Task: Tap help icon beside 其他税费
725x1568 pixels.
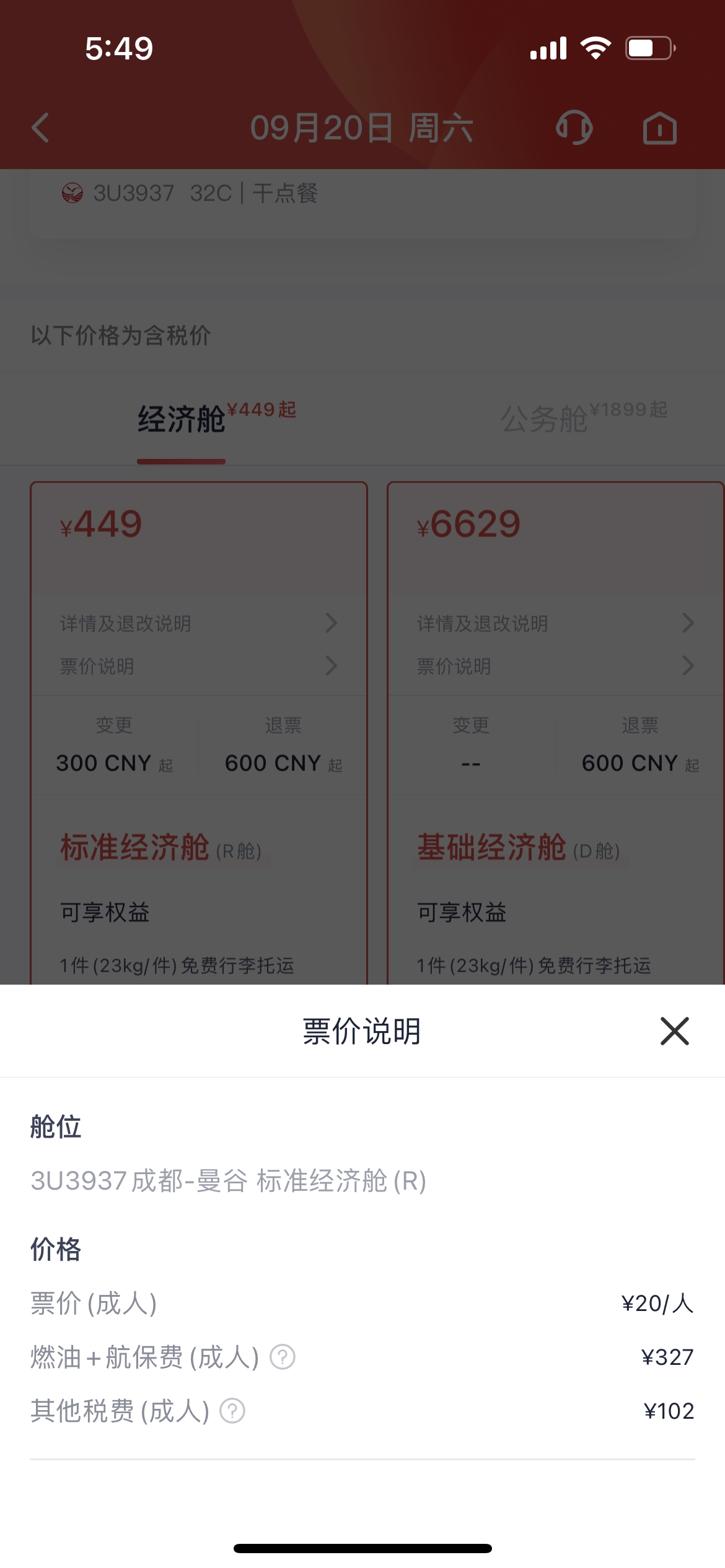Action: point(233,1411)
